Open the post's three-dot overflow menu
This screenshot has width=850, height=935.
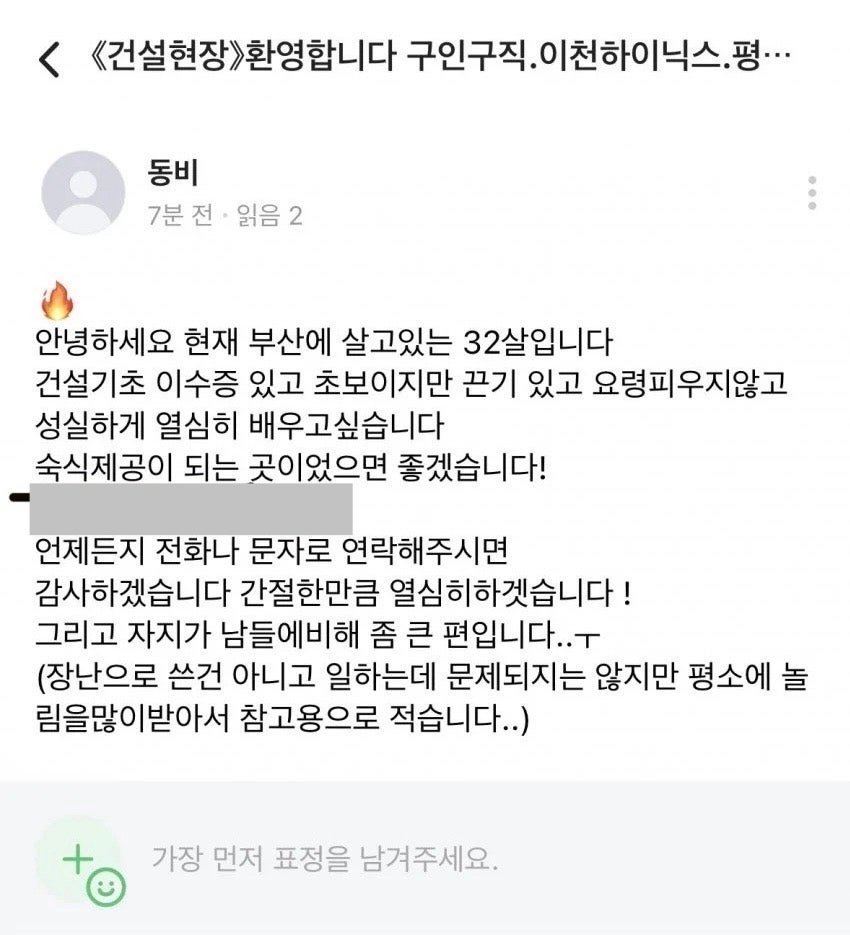click(x=812, y=193)
